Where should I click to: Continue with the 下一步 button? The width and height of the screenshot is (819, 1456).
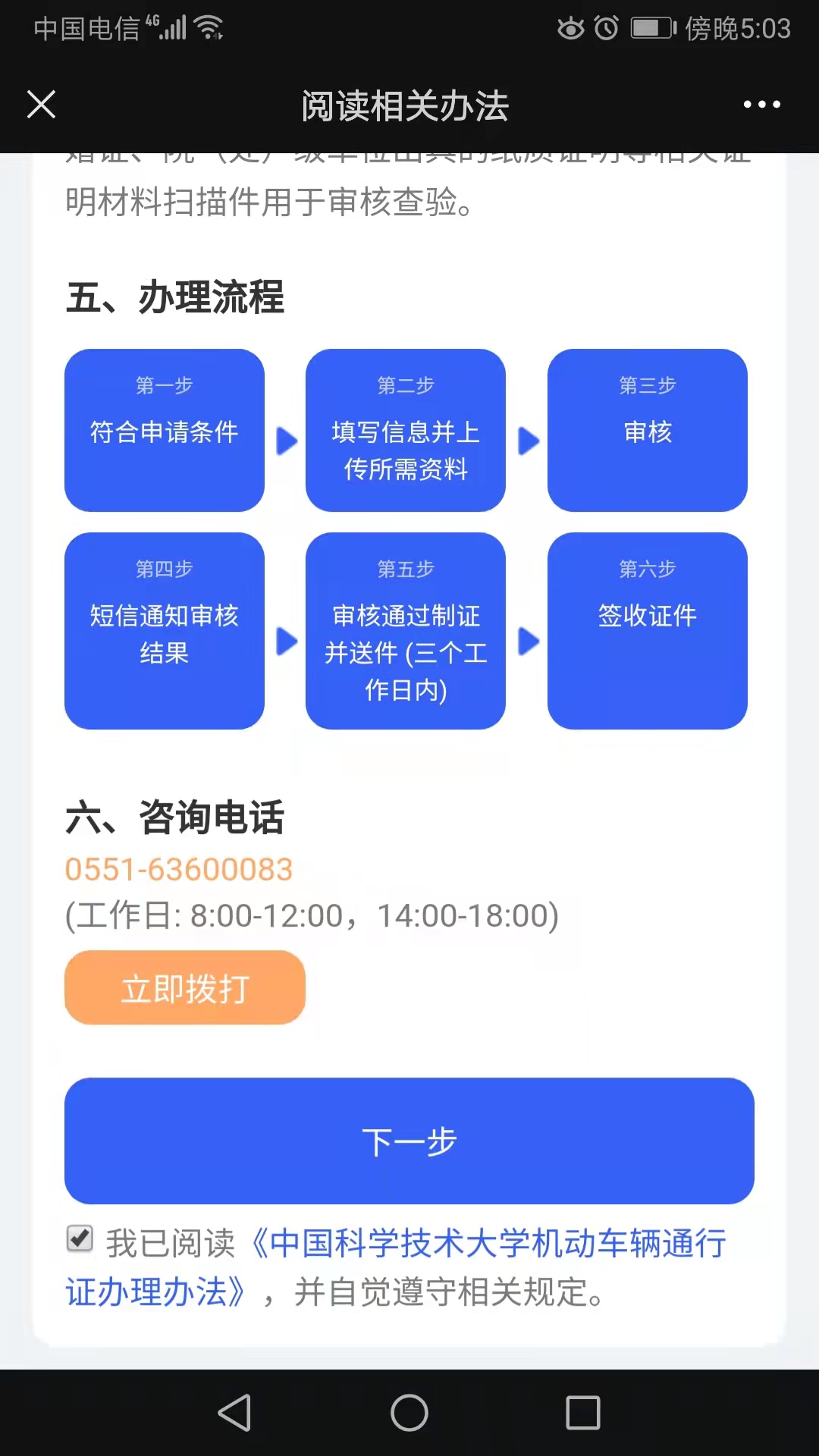(409, 1141)
